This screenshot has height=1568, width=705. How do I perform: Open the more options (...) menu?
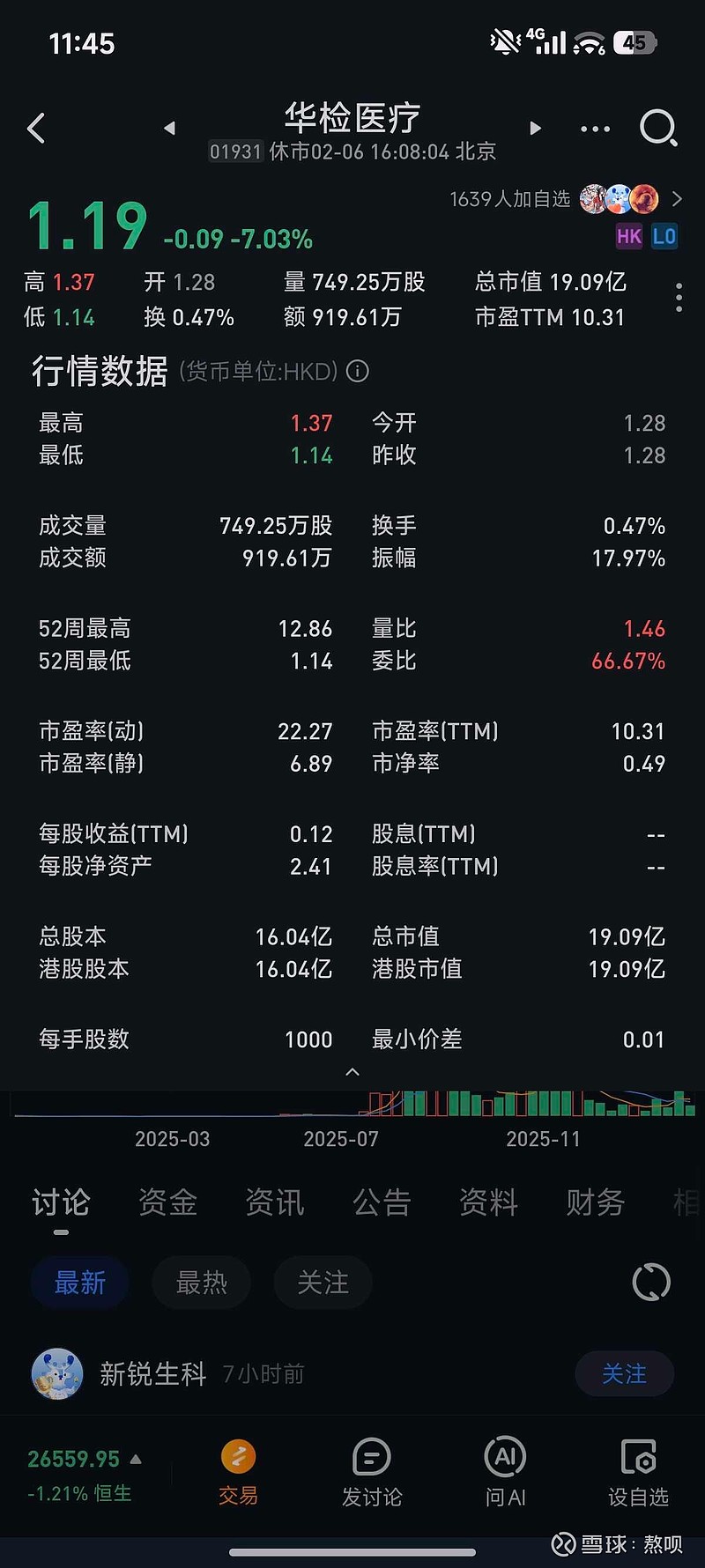point(595,129)
